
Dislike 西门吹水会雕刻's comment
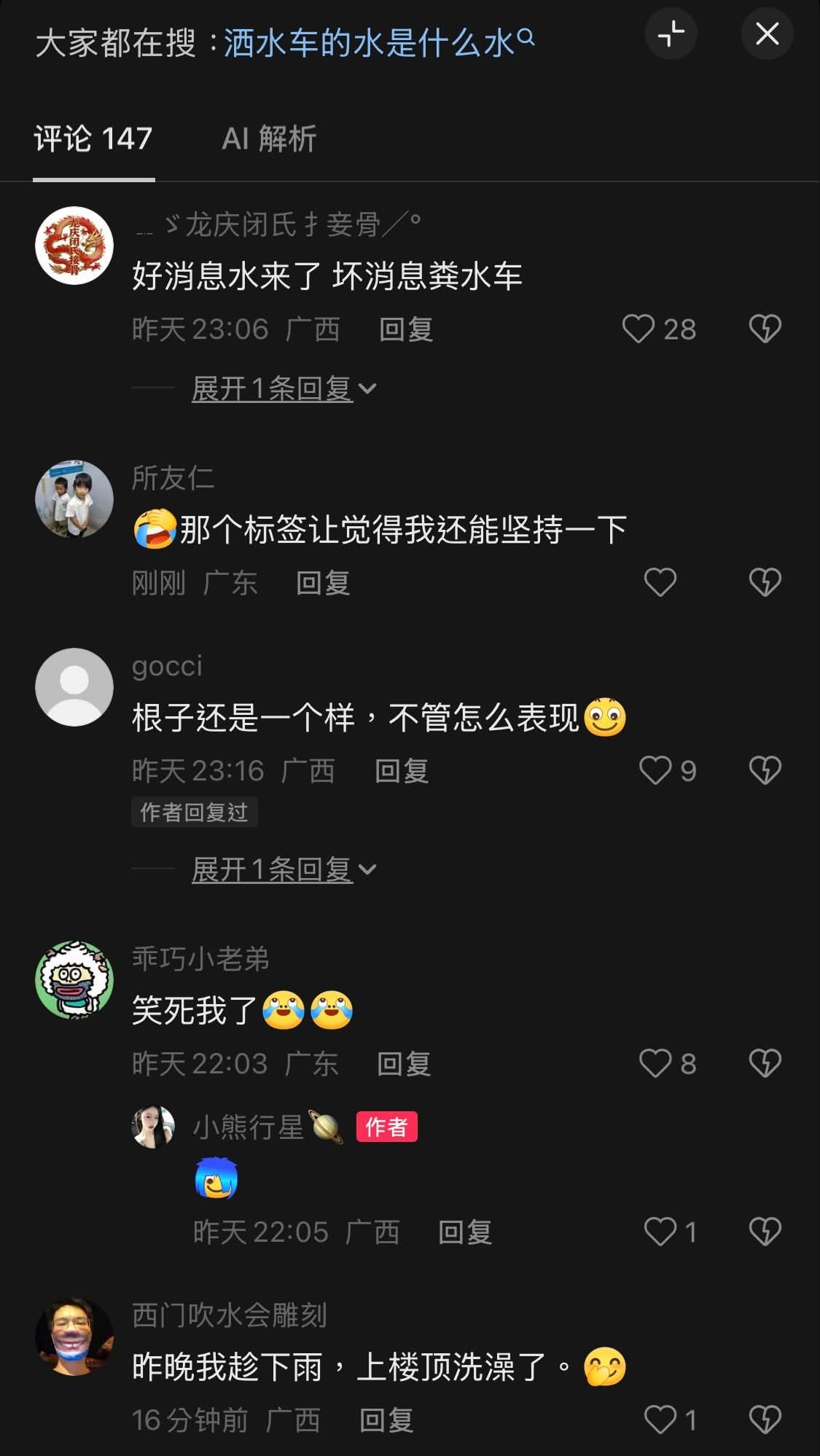[x=765, y=1420]
